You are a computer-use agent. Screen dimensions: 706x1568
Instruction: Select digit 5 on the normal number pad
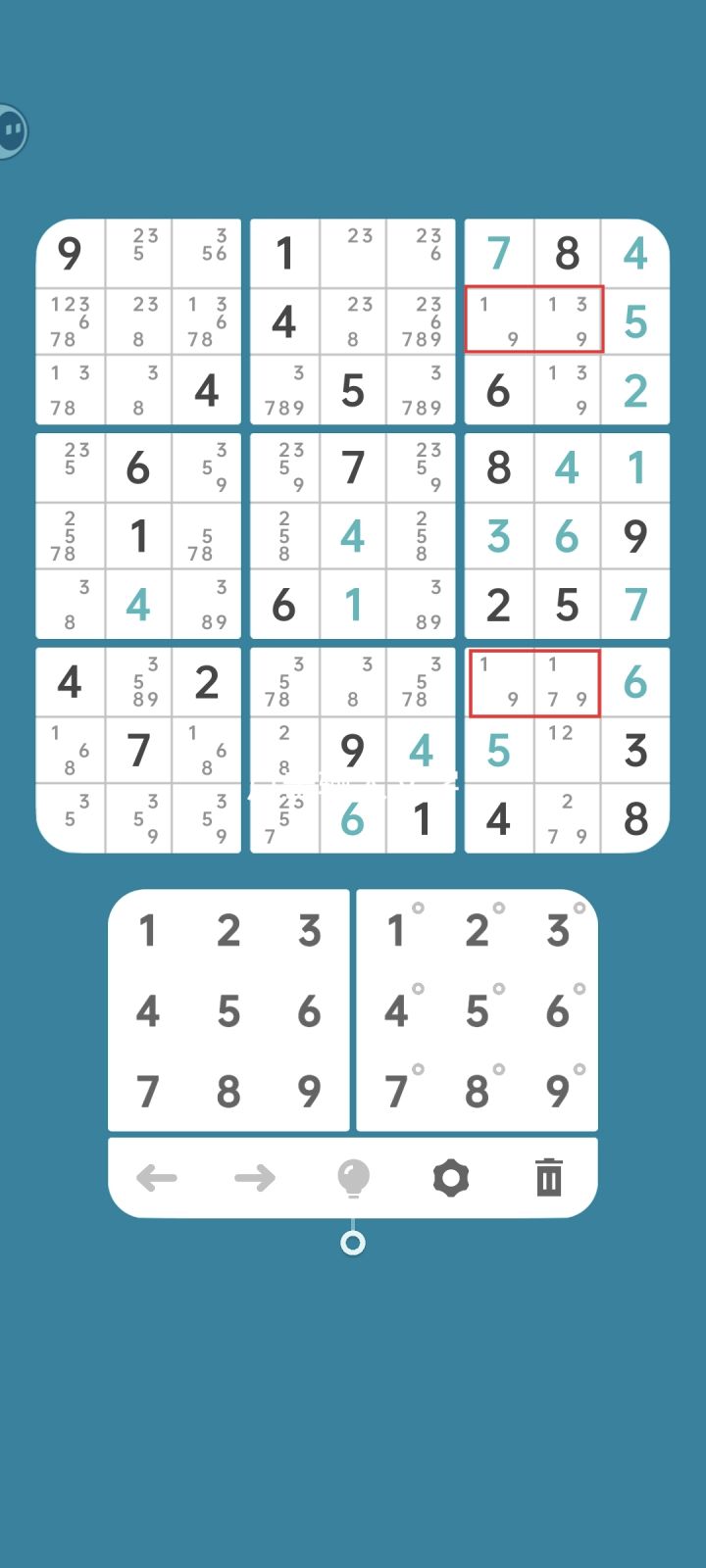(x=228, y=1011)
